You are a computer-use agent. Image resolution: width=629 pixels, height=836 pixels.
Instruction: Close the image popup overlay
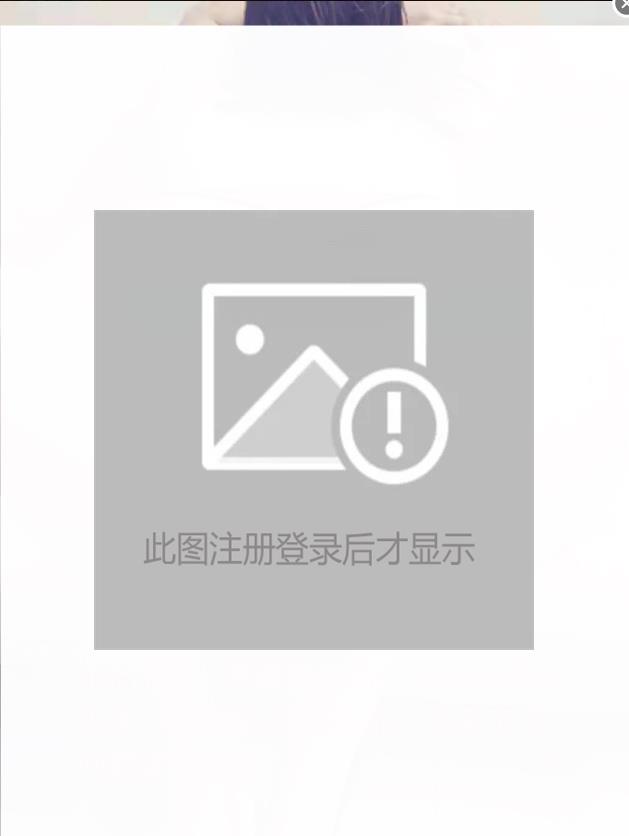(623, 5)
